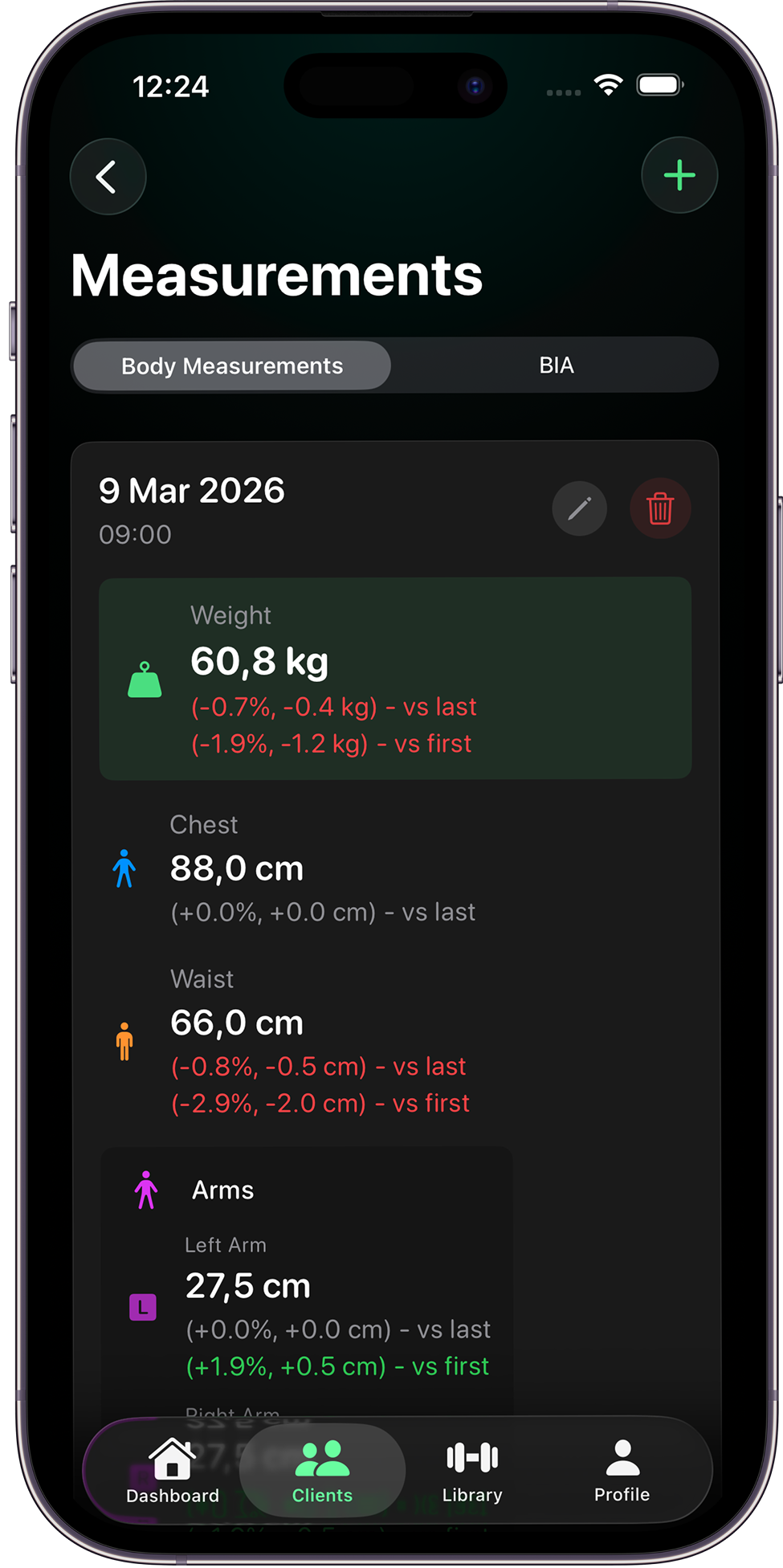Switch to the BIA segment
This screenshot has width=783, height=1568.
pos(556,365)
